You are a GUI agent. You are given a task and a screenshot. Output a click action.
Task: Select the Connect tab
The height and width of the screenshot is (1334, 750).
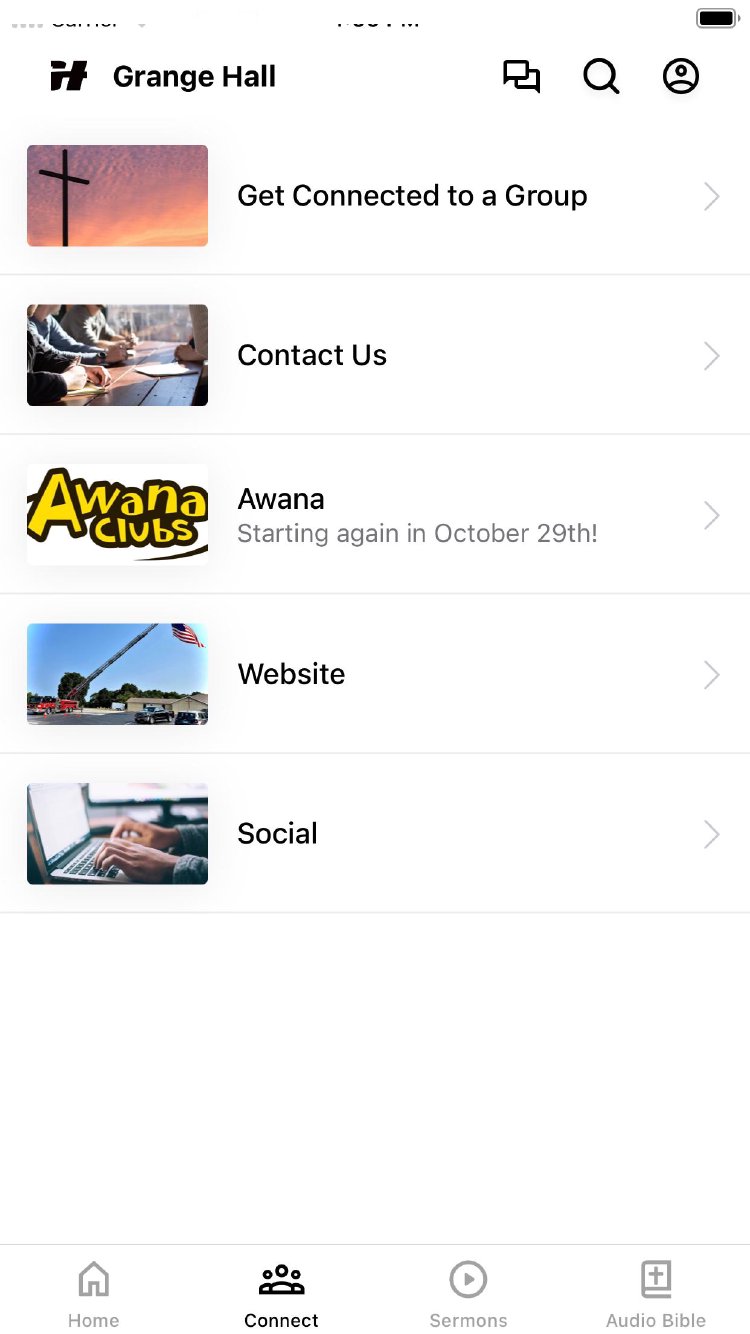pos(281,1294)
